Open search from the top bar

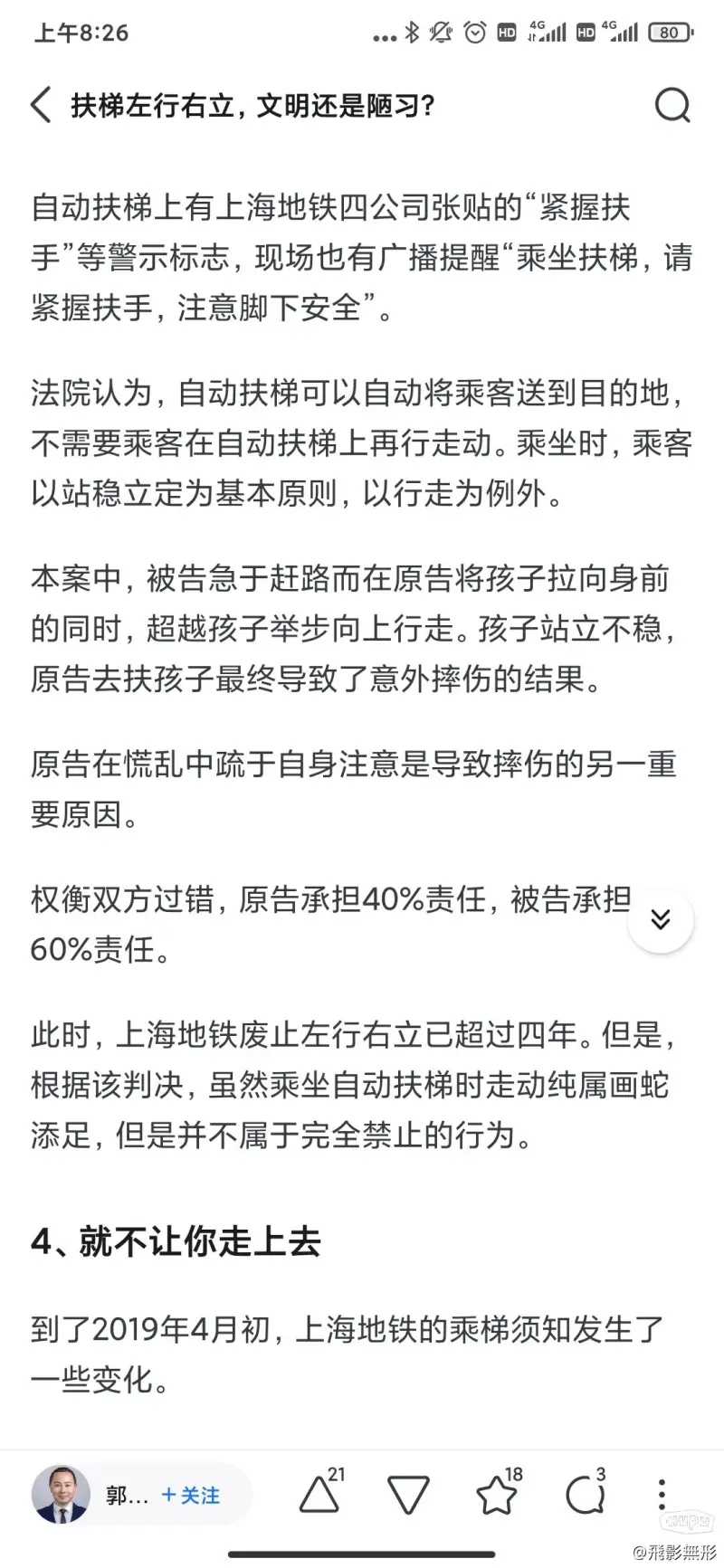click(672, 106)
